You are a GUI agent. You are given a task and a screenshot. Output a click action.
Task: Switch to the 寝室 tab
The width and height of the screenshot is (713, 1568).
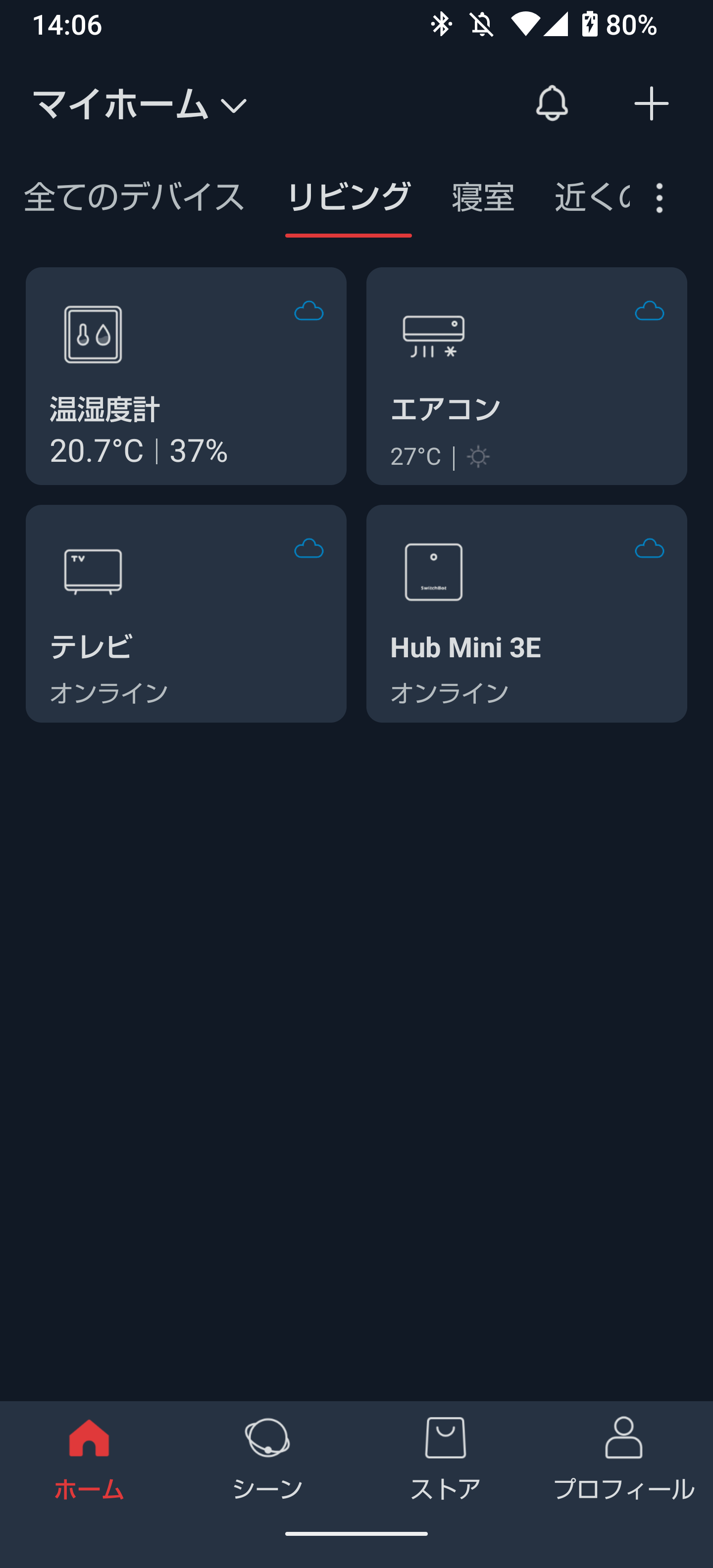pyautogui.click(x=483, y=196)
